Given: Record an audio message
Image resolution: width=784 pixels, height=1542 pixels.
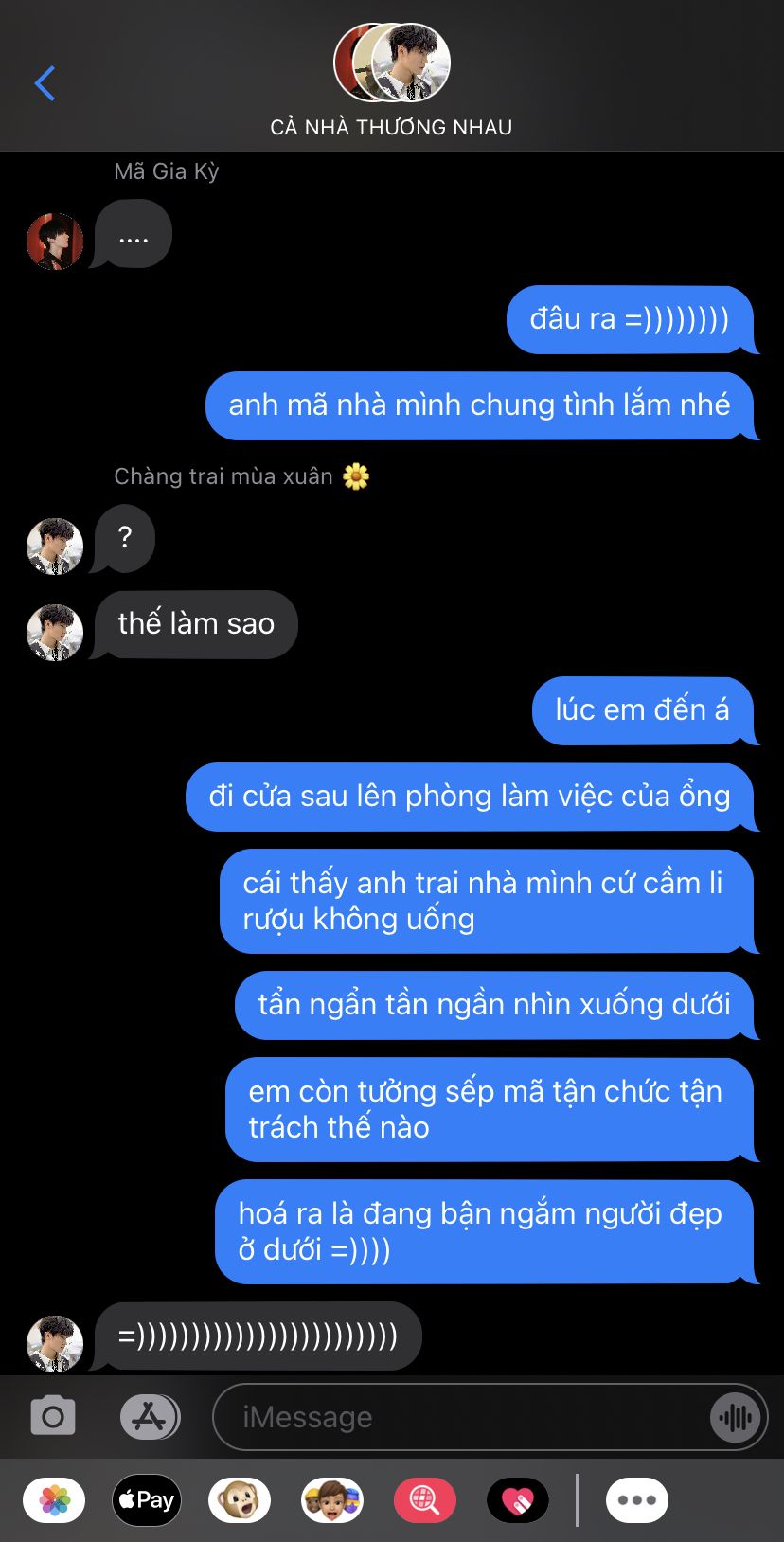Looking at the screenshot, I should [x=737, y=1417].
